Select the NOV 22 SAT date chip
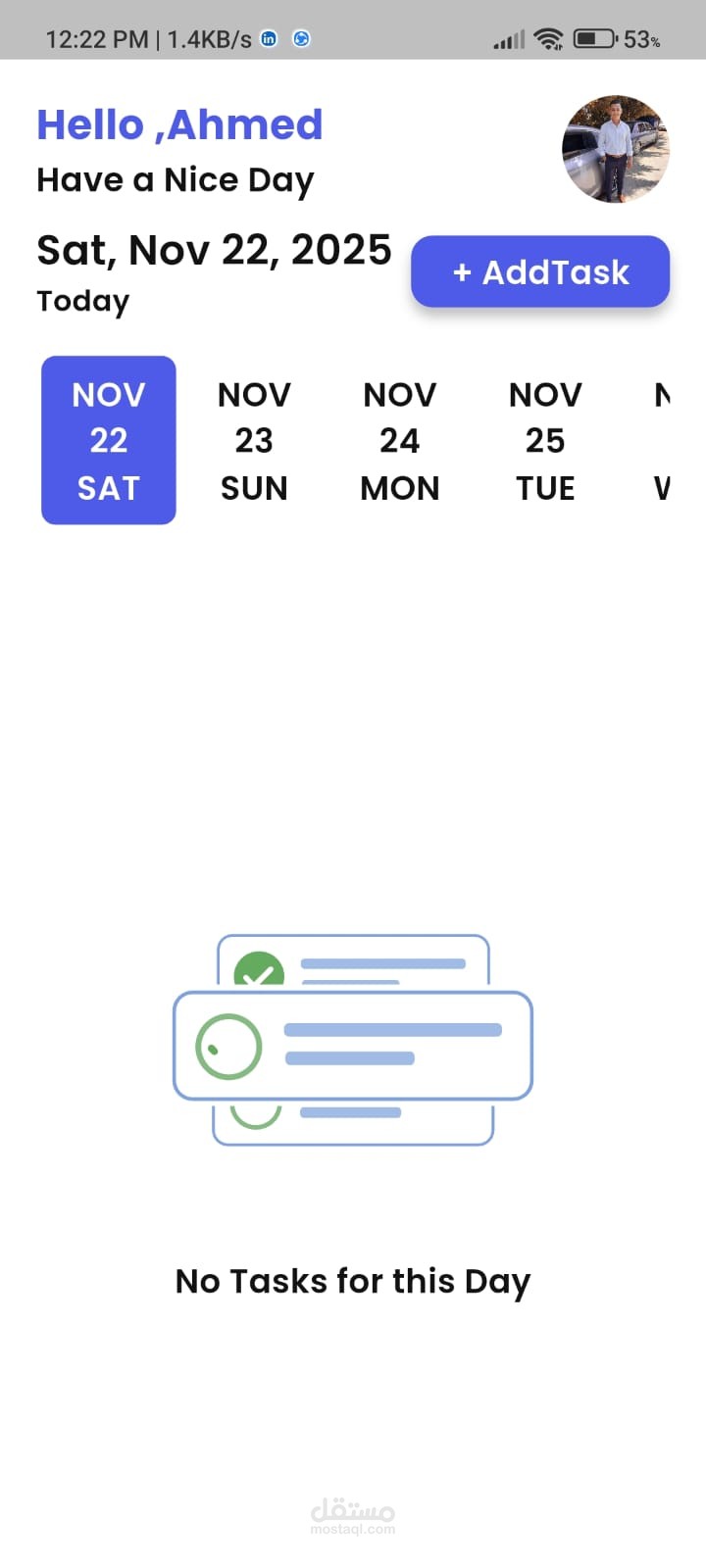Image resolution: width=706 pixels, height=1568 pixels. [x=108, y=440]
